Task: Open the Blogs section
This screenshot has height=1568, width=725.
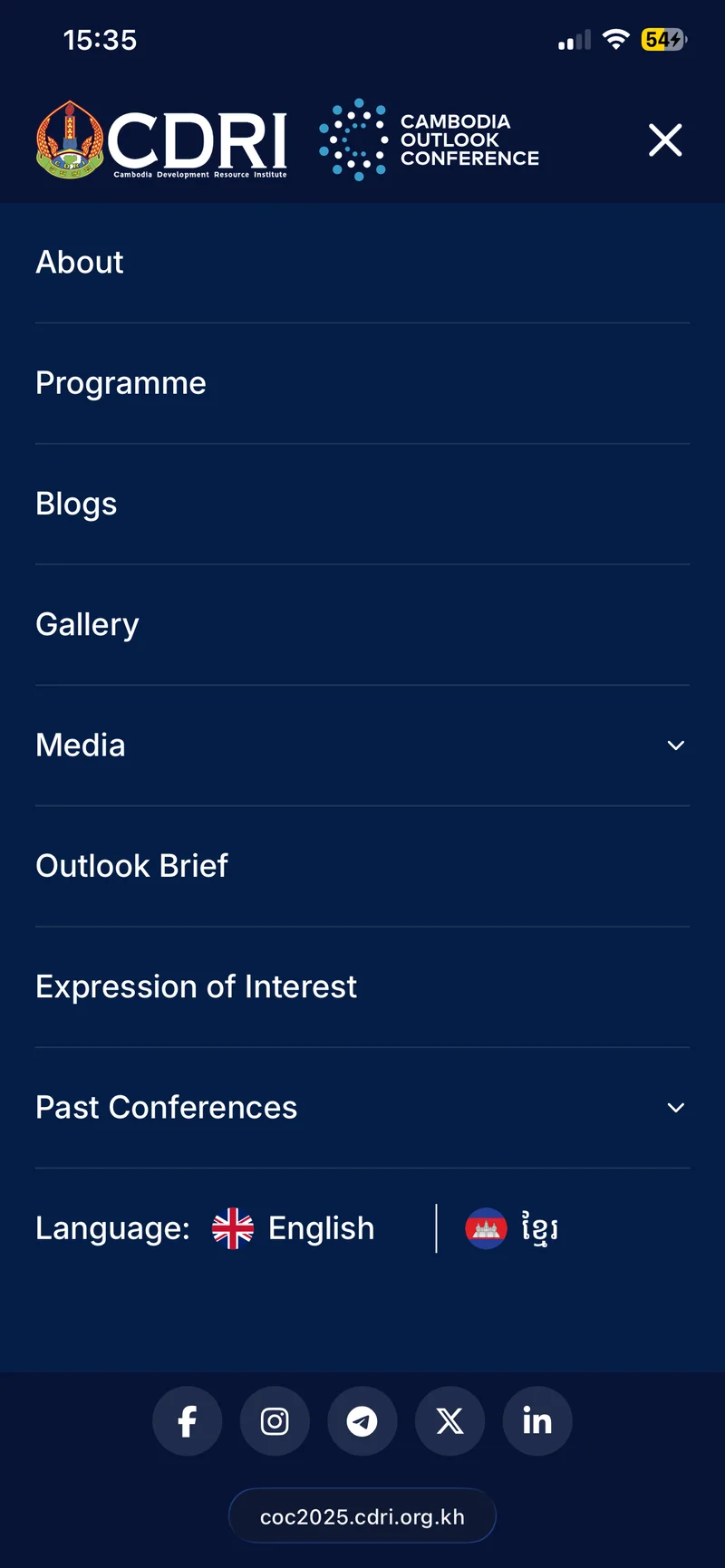Action: tap(76, 504)
